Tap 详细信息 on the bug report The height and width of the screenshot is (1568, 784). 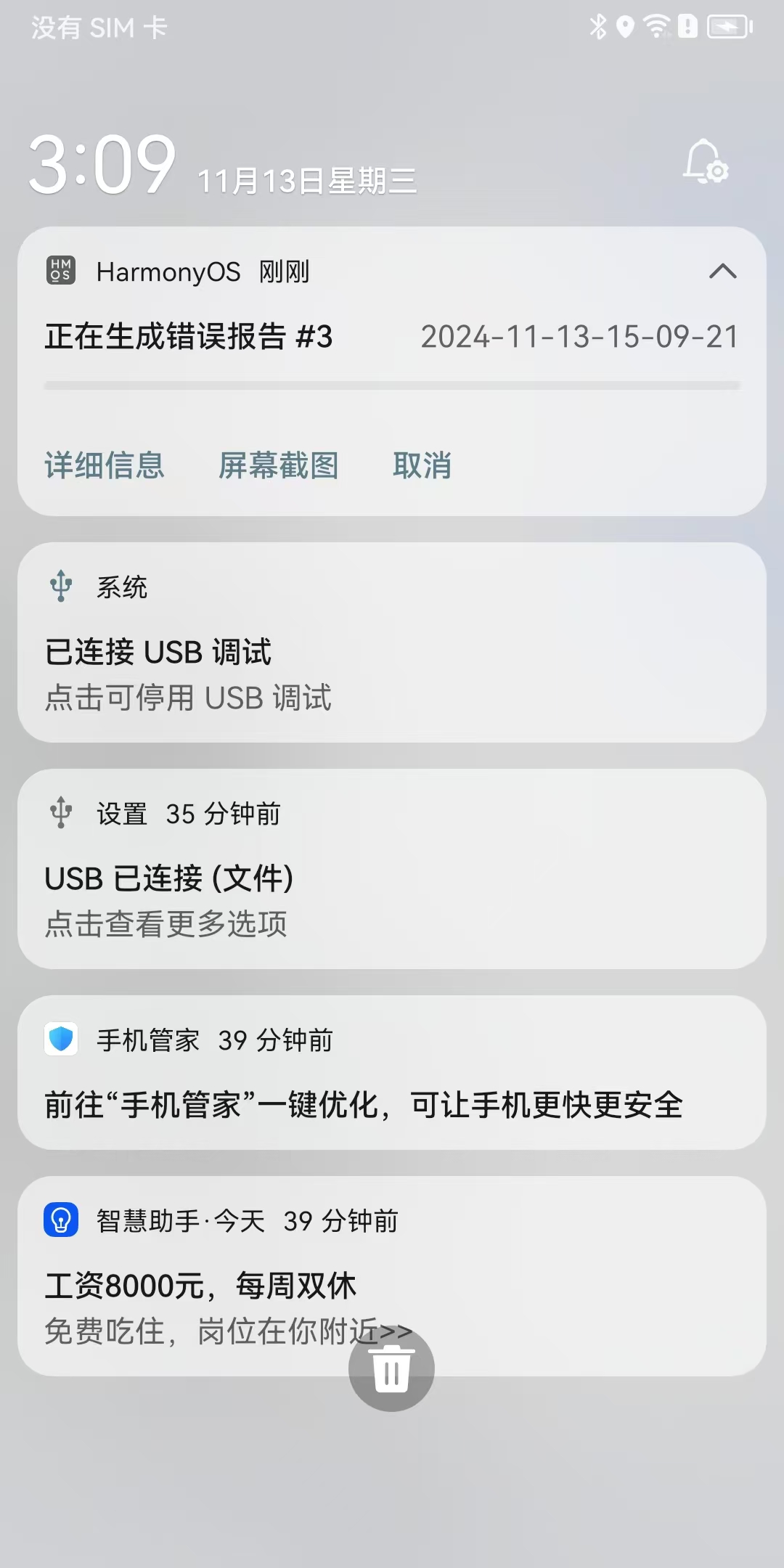point(105,465)
